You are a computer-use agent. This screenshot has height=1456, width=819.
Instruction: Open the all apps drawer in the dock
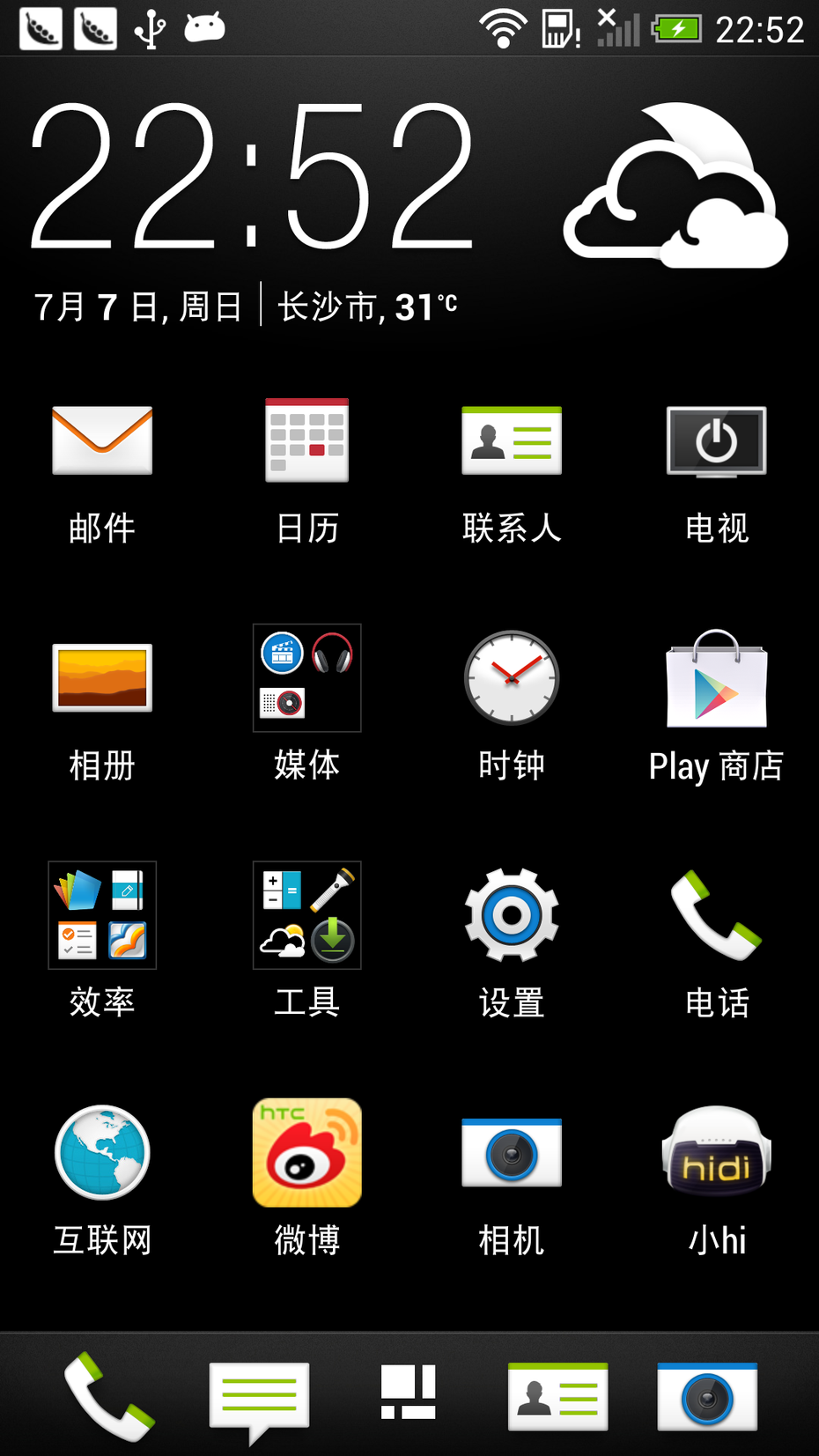coord(409,1393)
